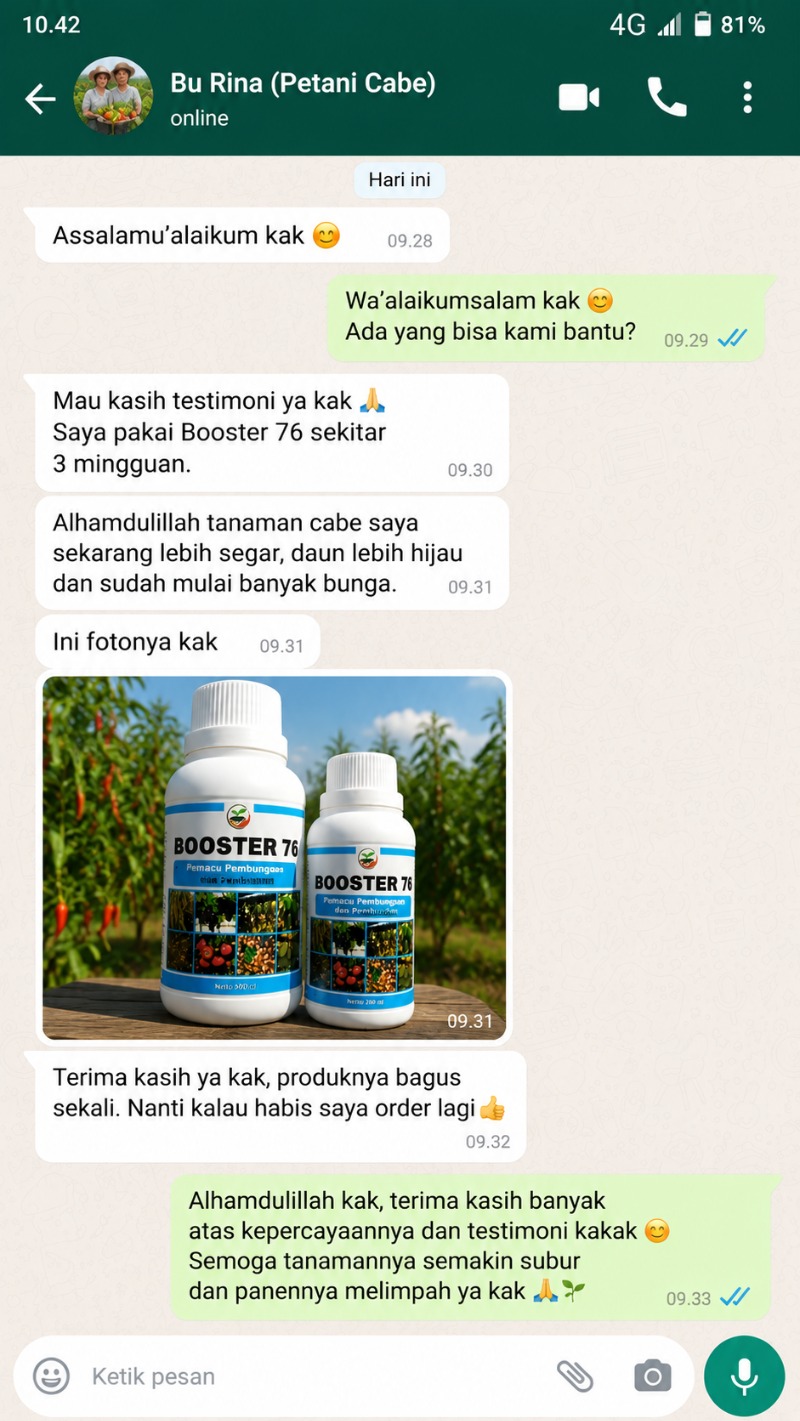Go back to the chat list
This screenshot has height=1421, width=800.
[40, 98]
